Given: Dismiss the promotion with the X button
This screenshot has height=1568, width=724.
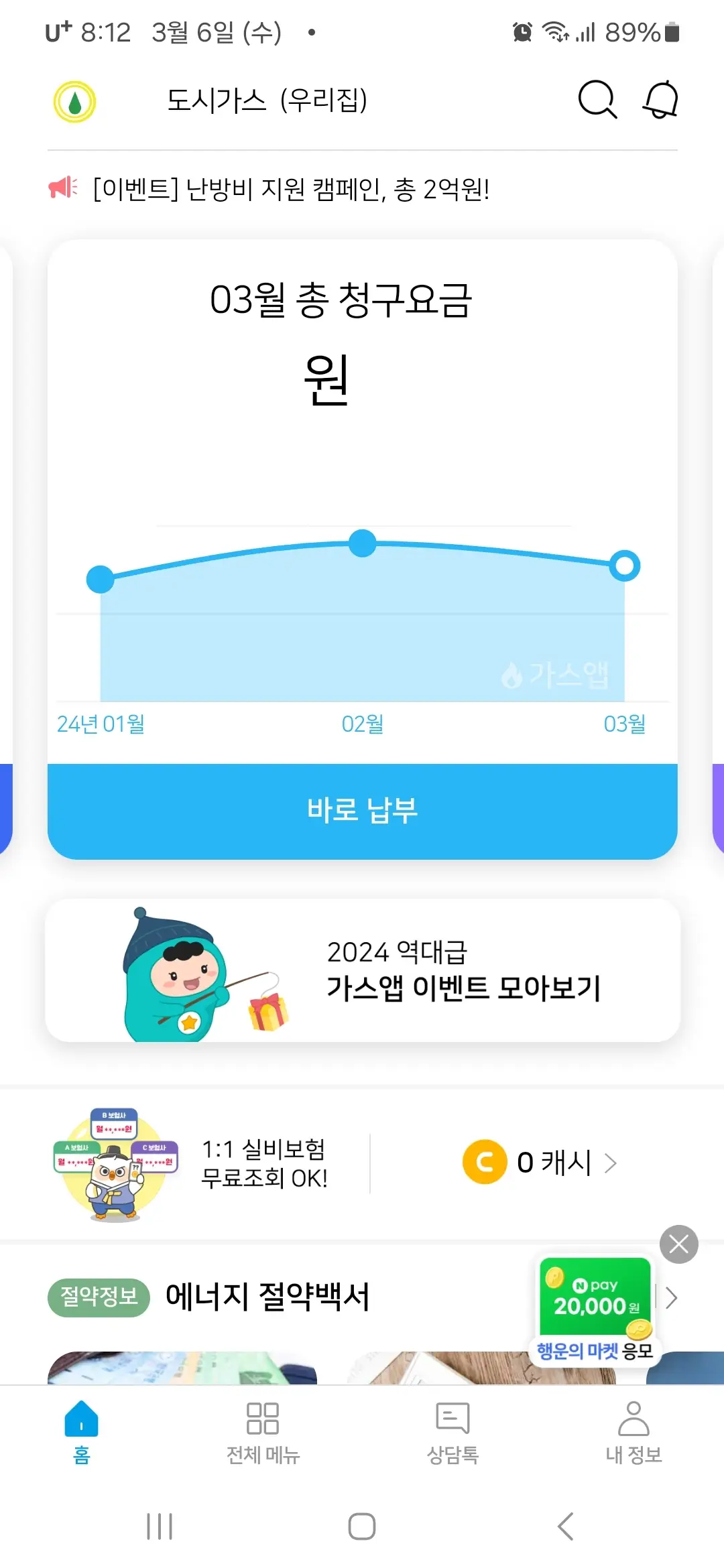Looking at the screenshot, I should (x=678, y=1244).
